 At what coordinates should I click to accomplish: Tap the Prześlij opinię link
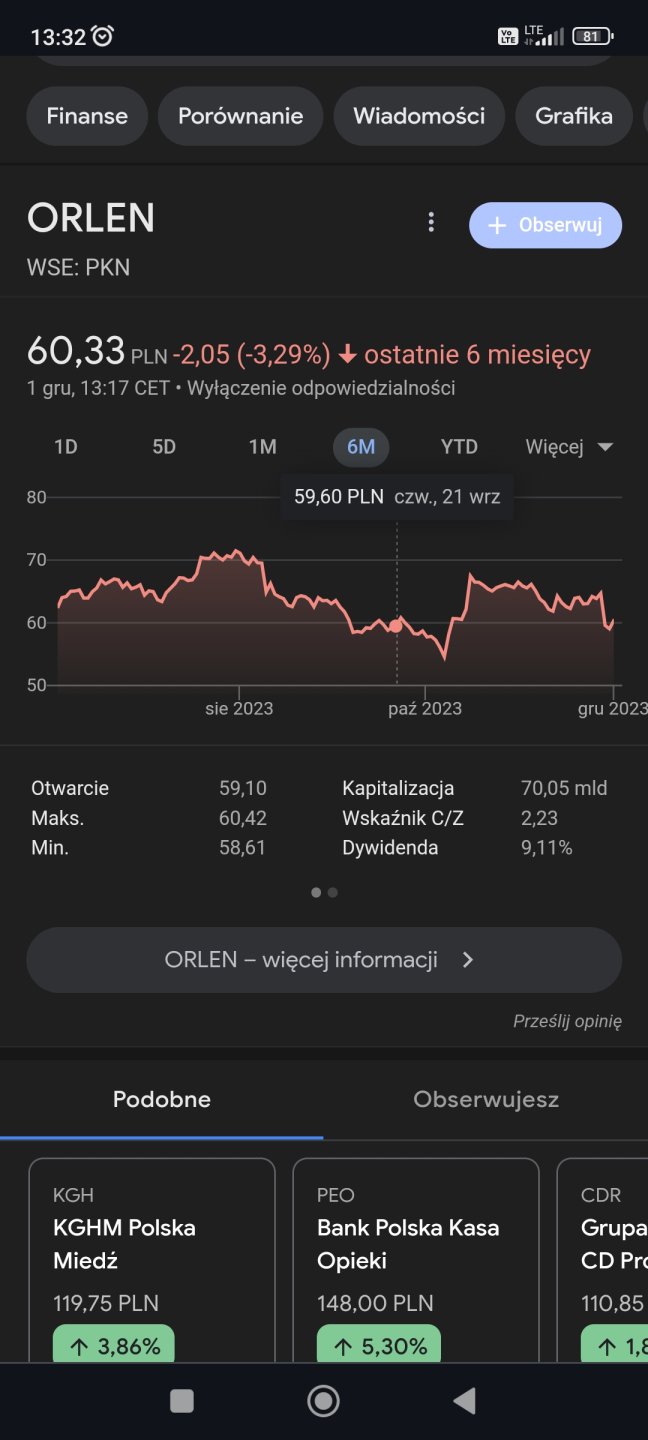pos(567,1021)
